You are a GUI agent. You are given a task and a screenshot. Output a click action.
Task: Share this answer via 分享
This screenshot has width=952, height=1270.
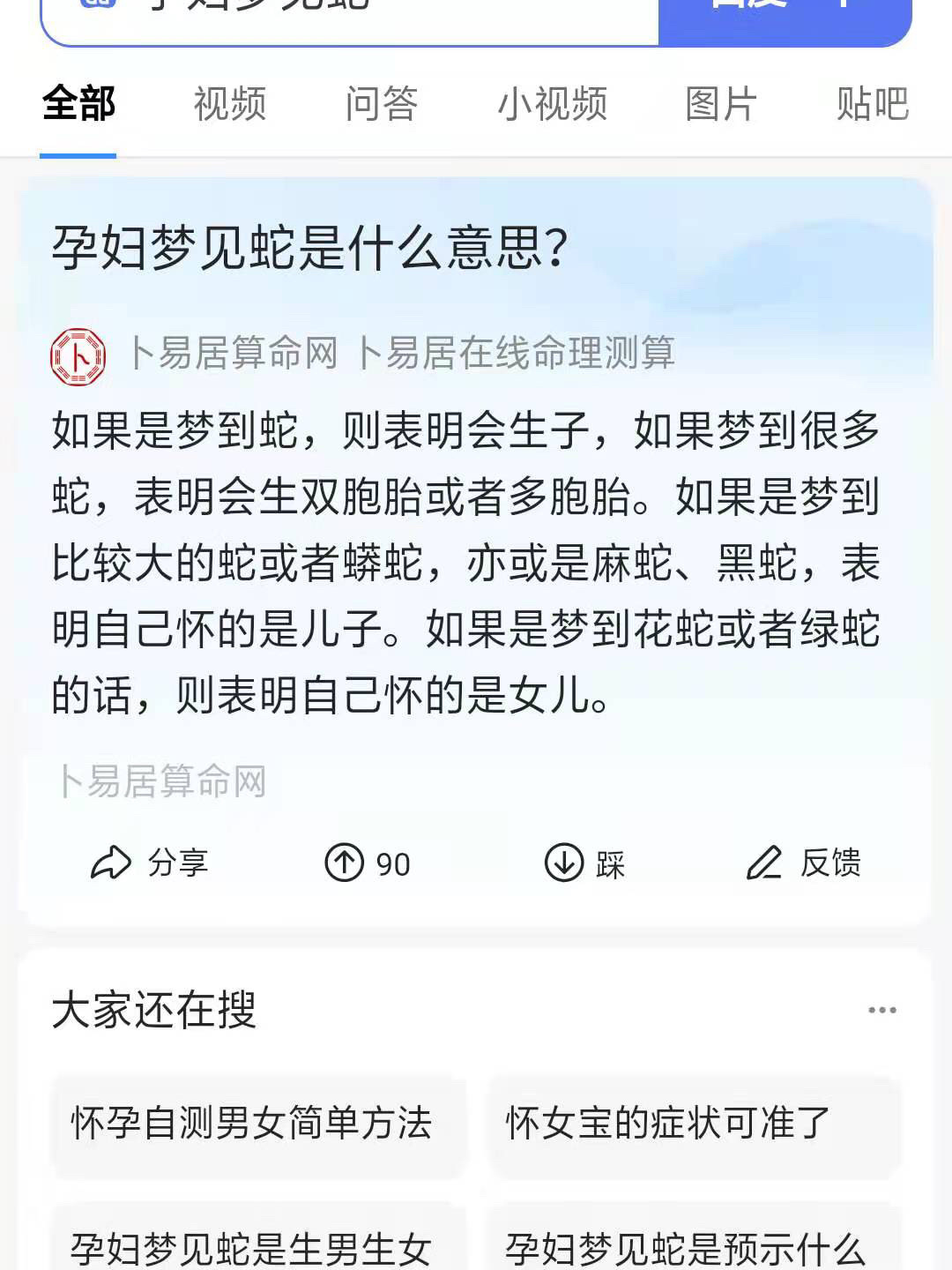[150, 863]
